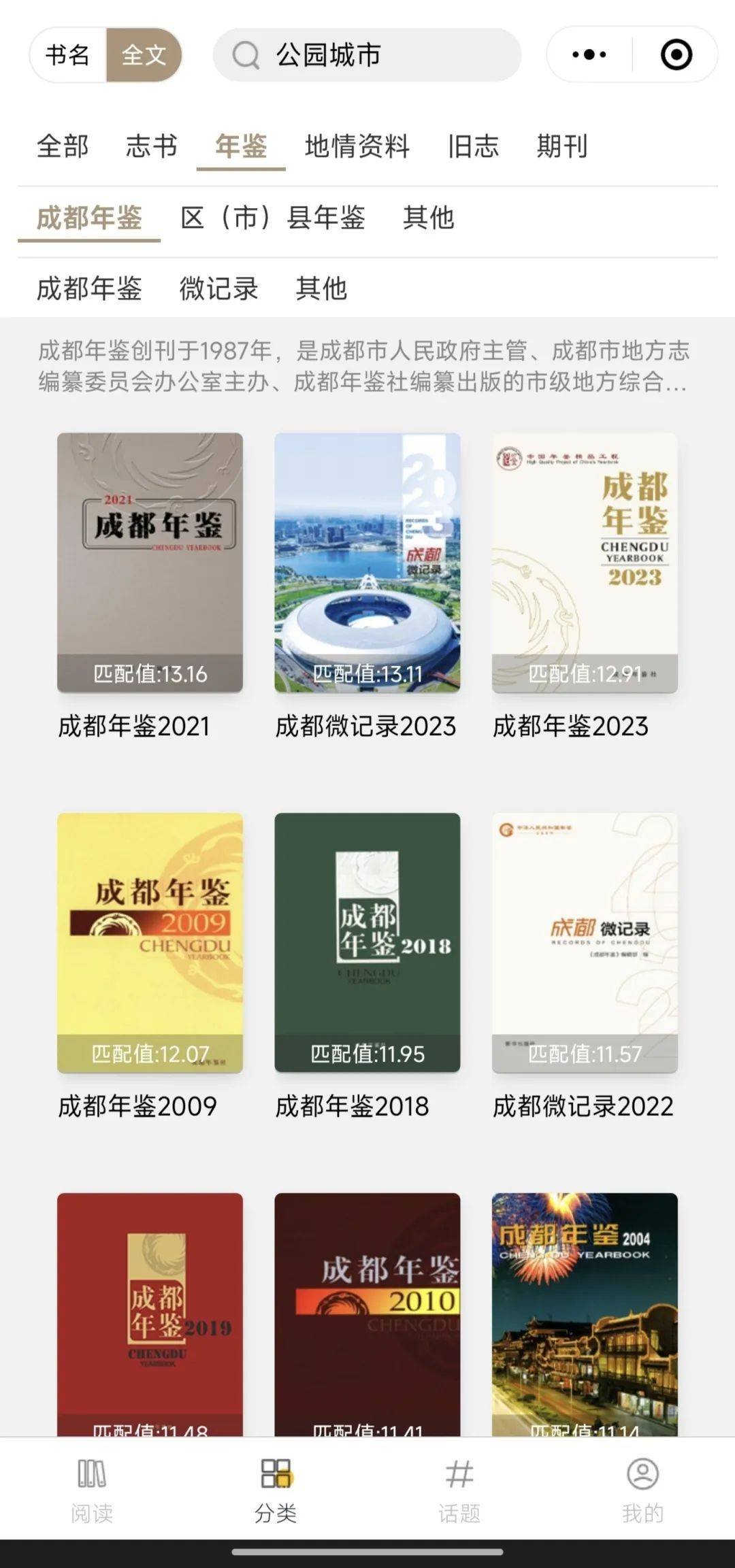Open the yellow 成都年鉴2009 cover

click(150, 942)
